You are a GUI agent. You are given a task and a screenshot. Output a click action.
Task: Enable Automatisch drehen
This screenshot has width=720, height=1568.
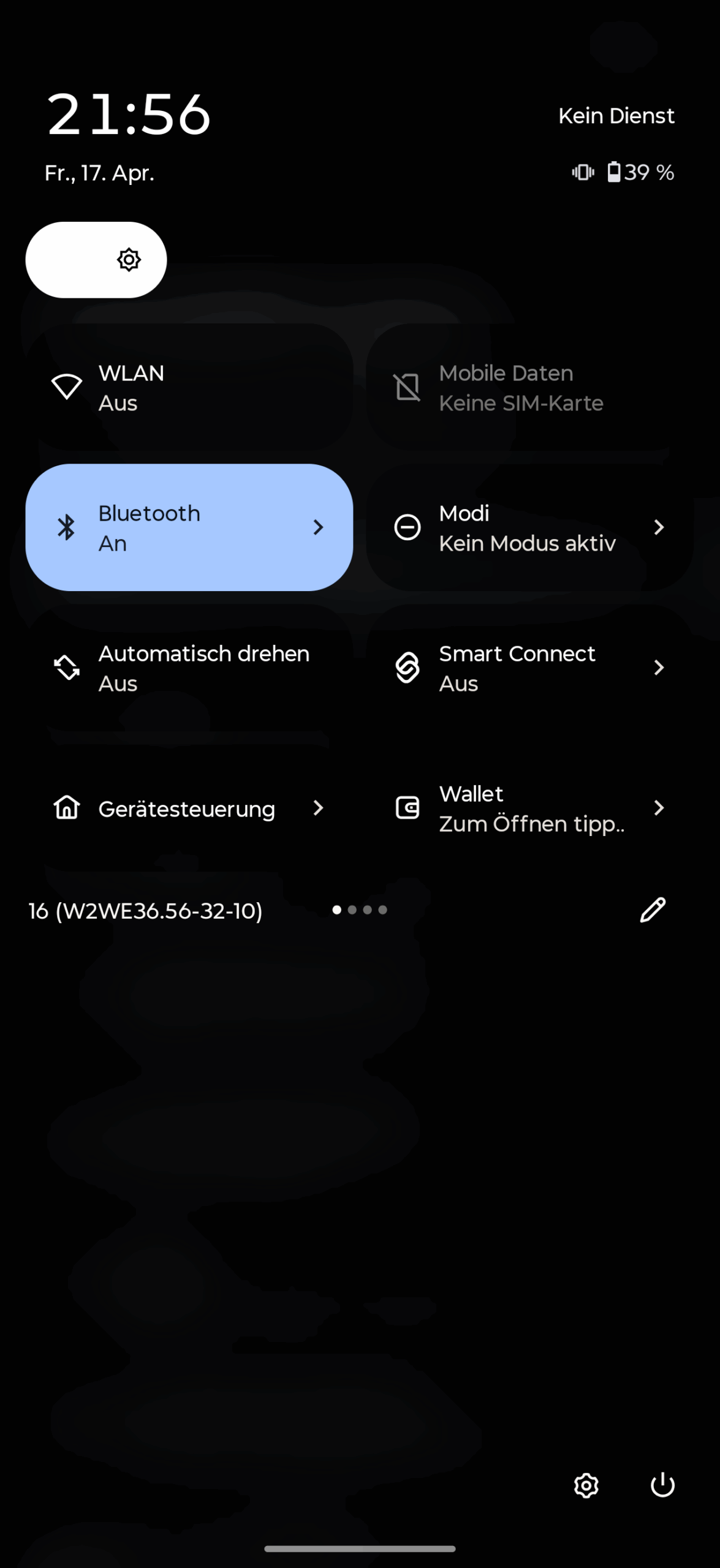click(189, 668)
